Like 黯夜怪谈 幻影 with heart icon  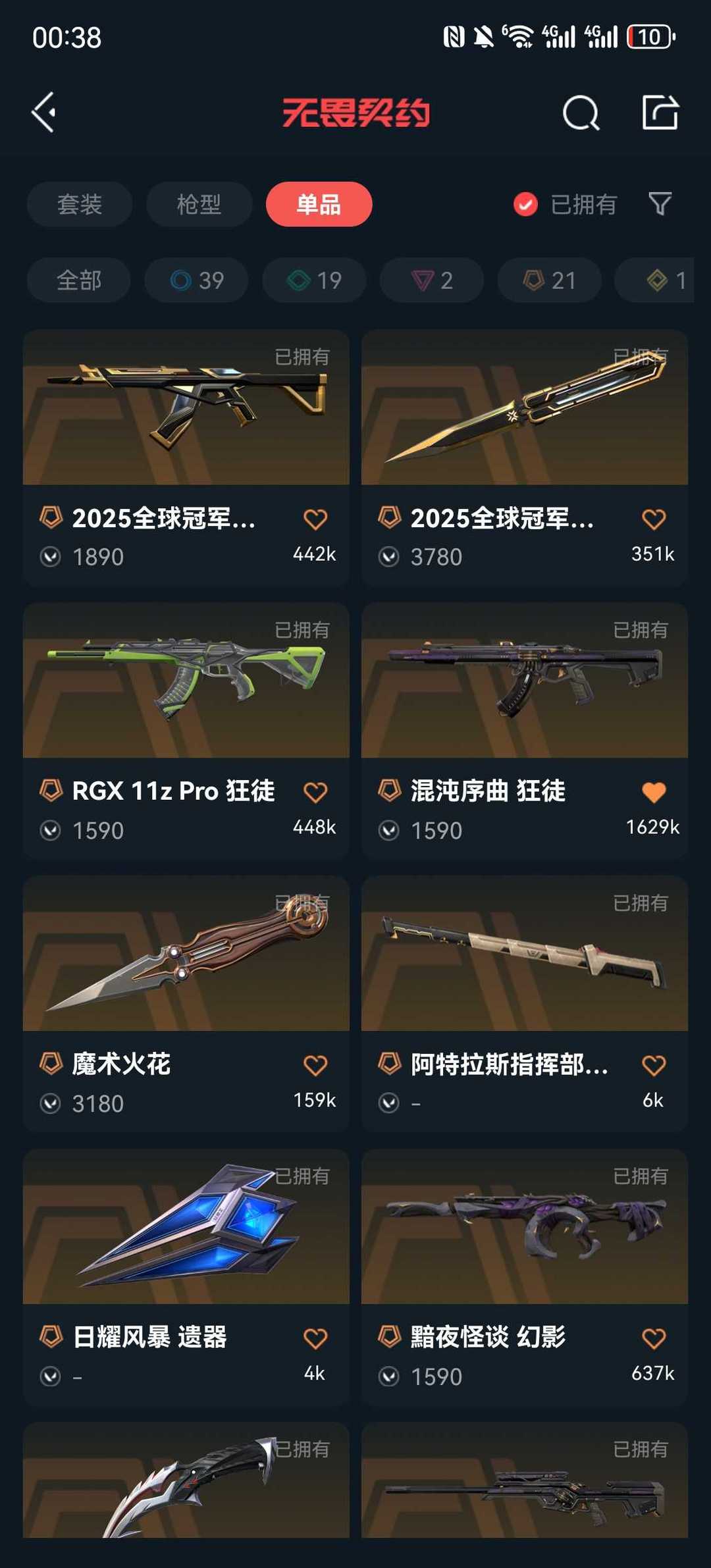(653, 1338)
